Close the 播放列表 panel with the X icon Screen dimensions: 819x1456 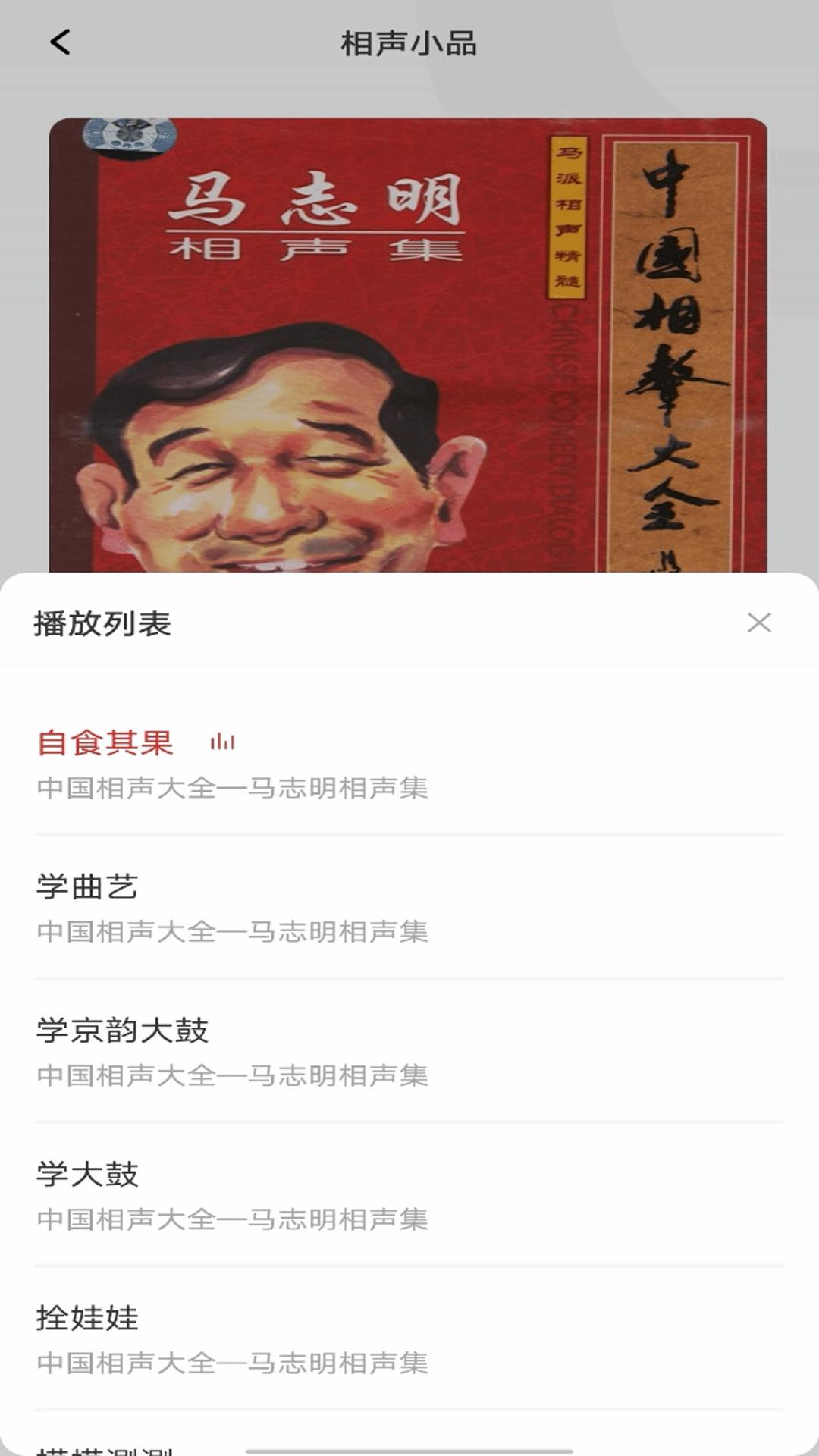(758, 623)
